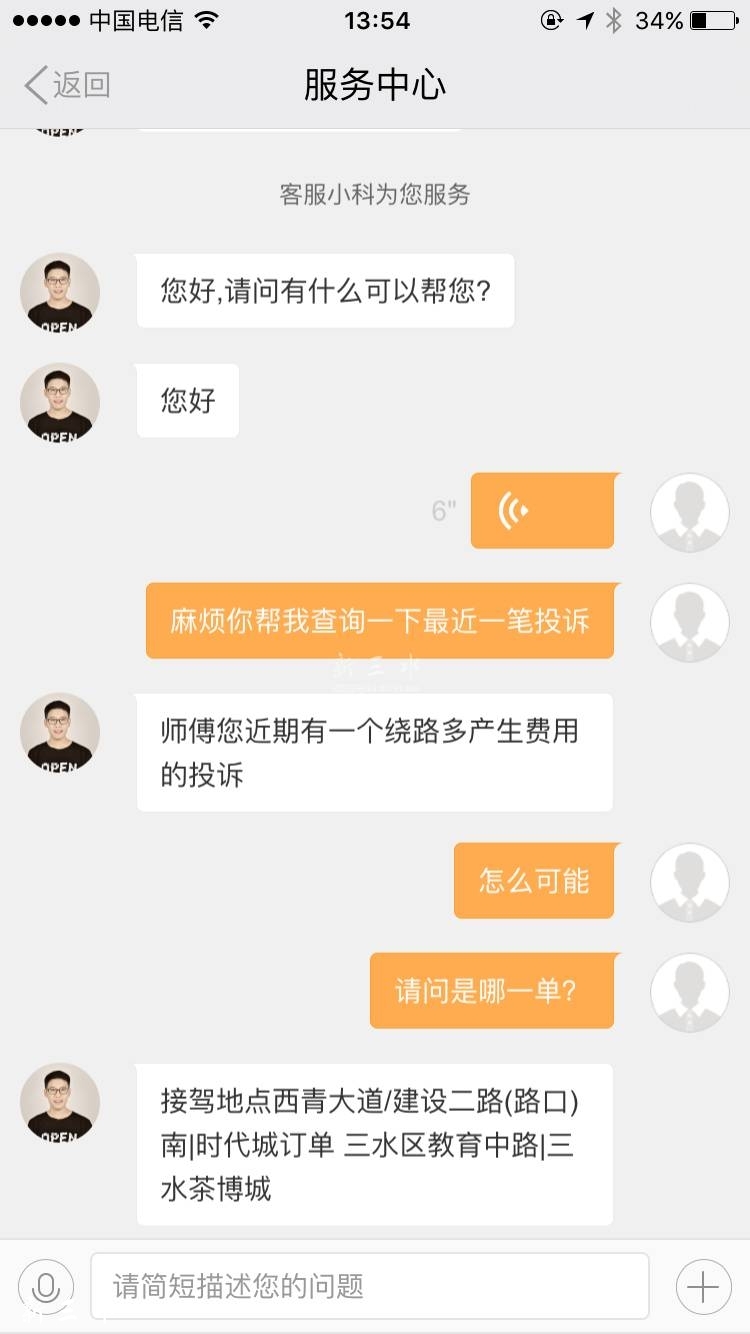The image size is (750, 1334).
Task: Focus the 请简短描述您的问题 text field
Action: [370, 1286]
